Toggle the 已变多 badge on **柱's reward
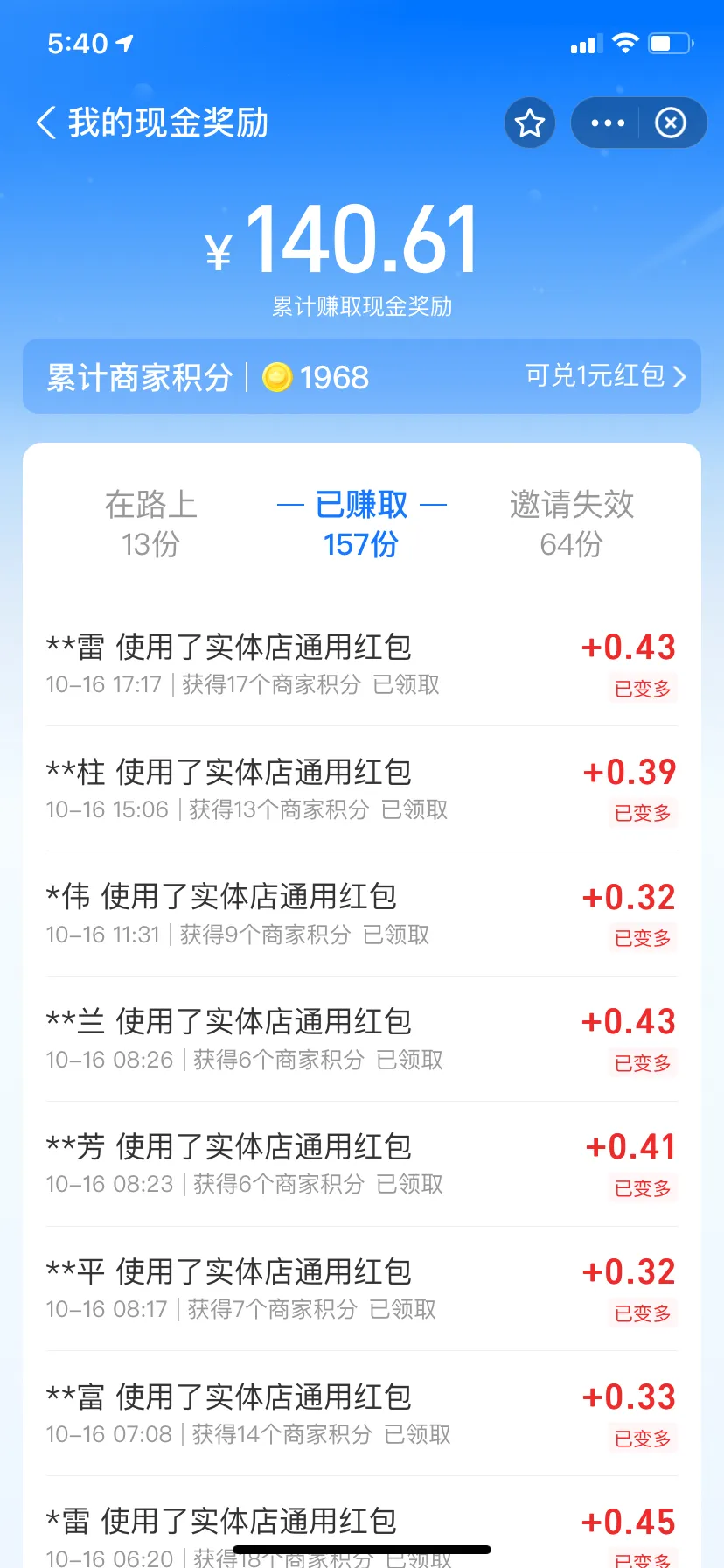Image resolution: width=724 pixels, height=1568 pixels. (x=642, y=813)
